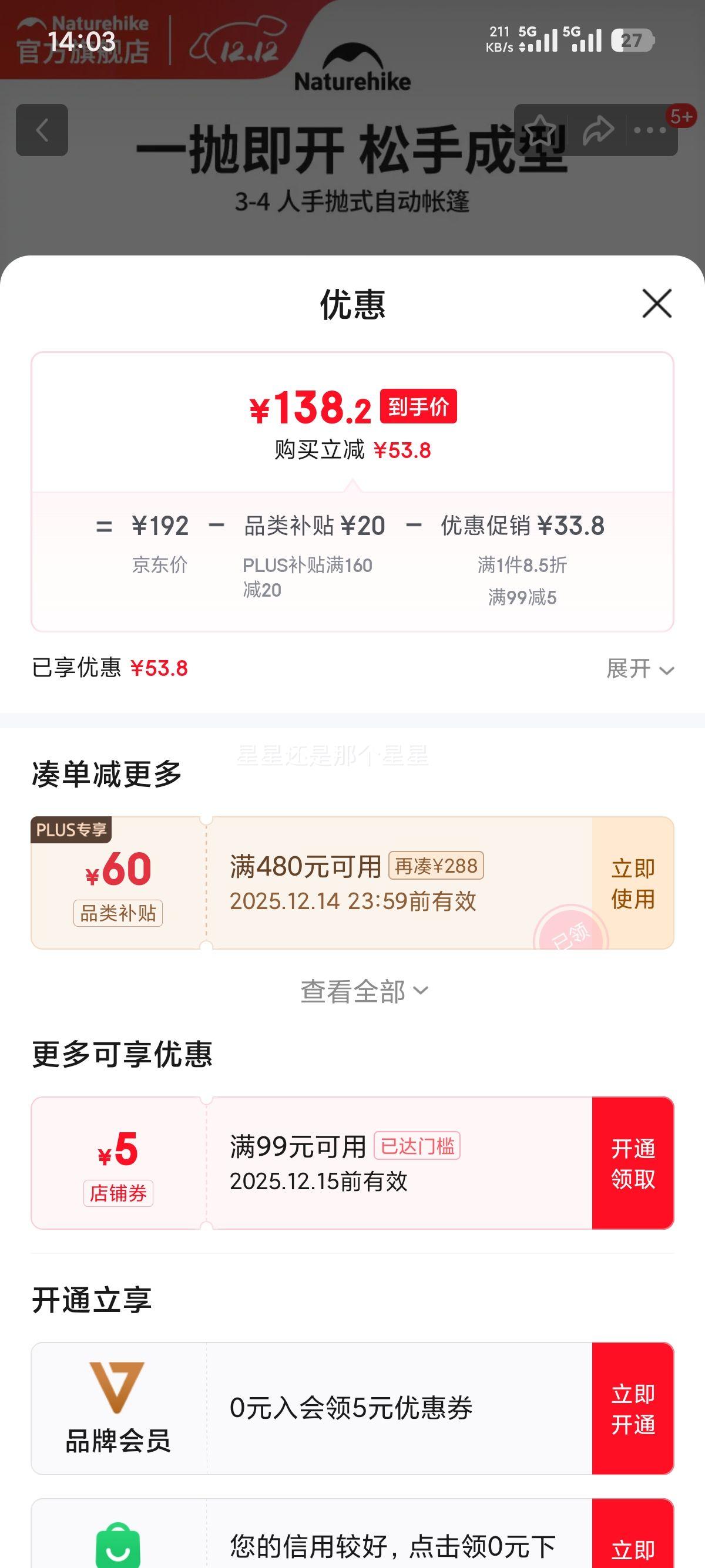Open the 再凑¥288 add-on tag
Image resolution: width=705 pixels, height=1568 pixels.
436,866
